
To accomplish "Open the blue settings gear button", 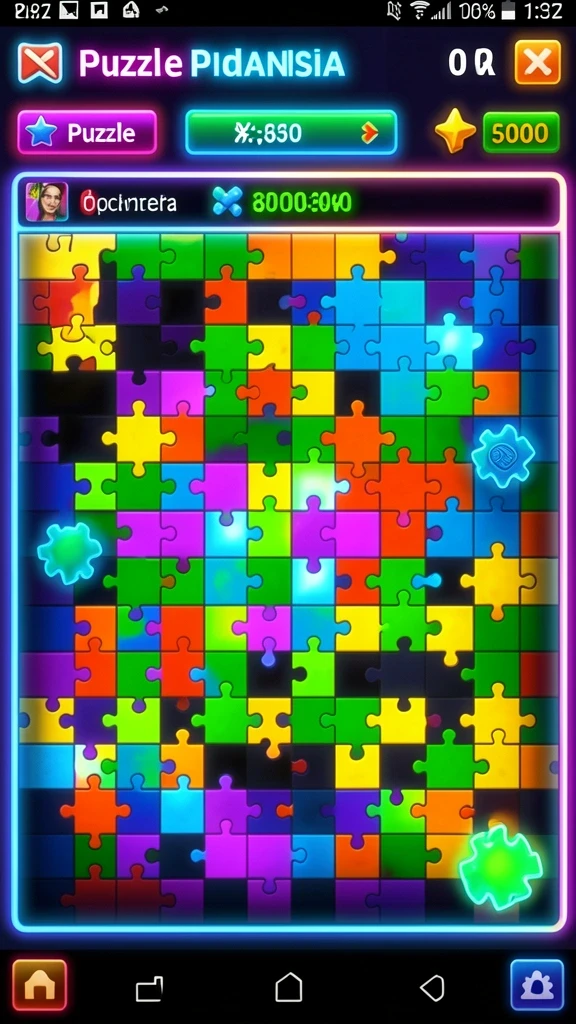I will [x=537, y=985].
